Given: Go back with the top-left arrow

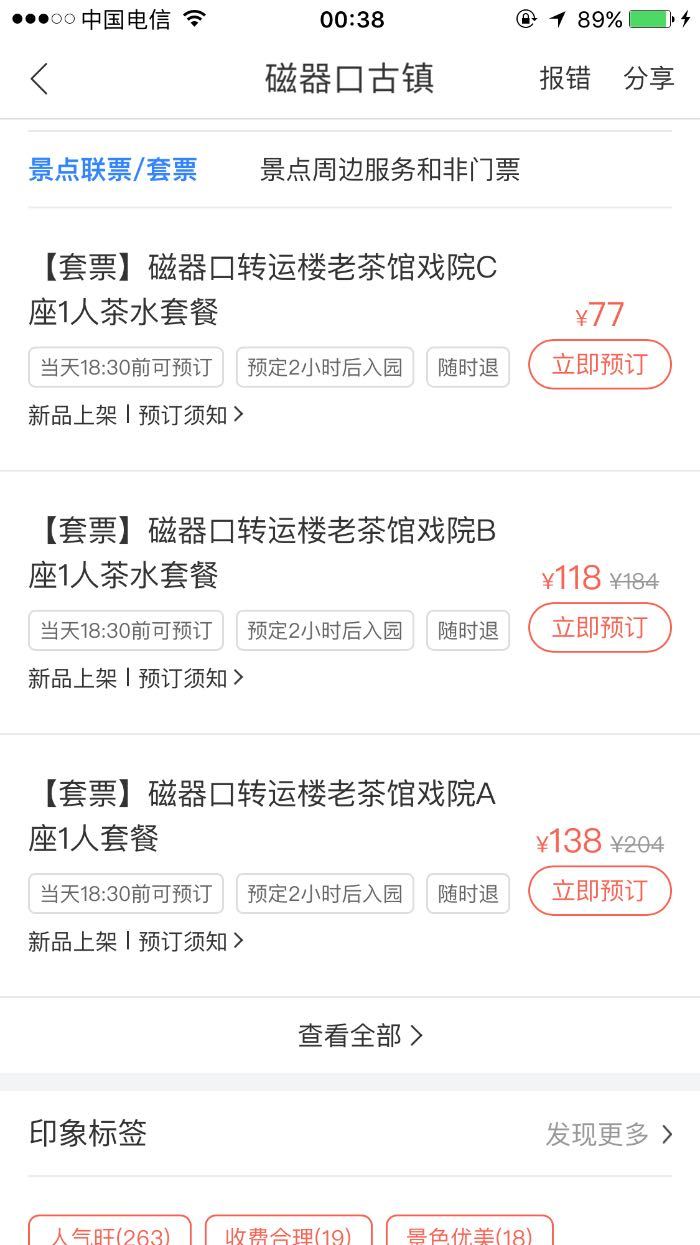Looking at the screenshot, I should click(39, 79).
